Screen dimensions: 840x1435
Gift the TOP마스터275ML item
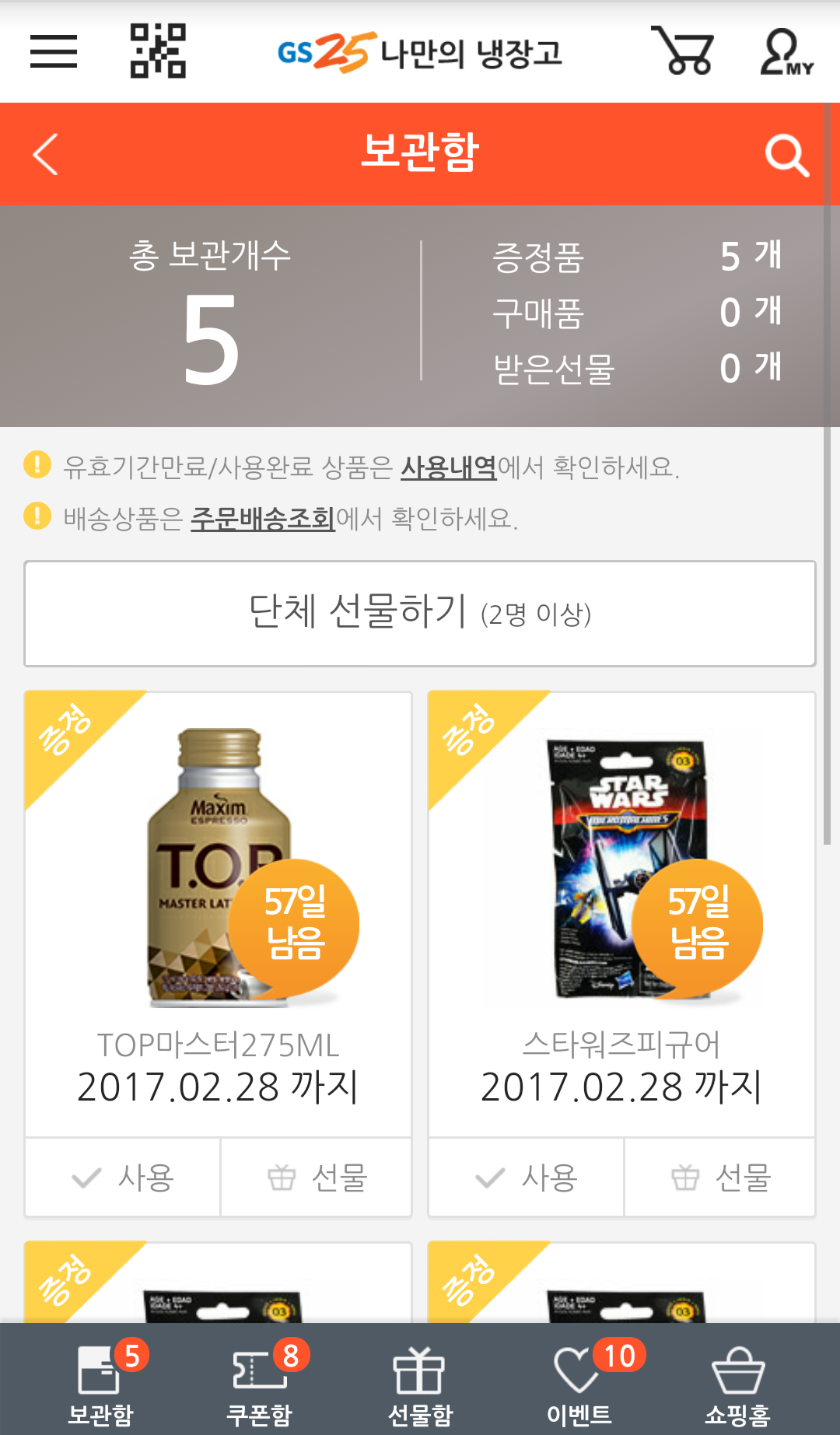tap(317, 1178)
